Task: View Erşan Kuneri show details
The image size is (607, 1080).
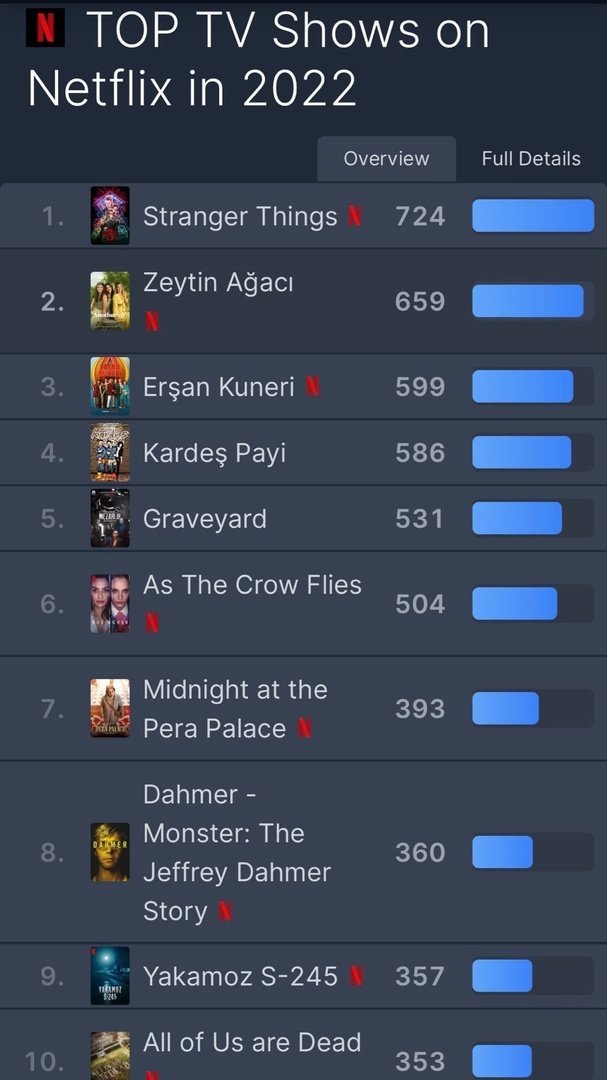Action: 303,386
